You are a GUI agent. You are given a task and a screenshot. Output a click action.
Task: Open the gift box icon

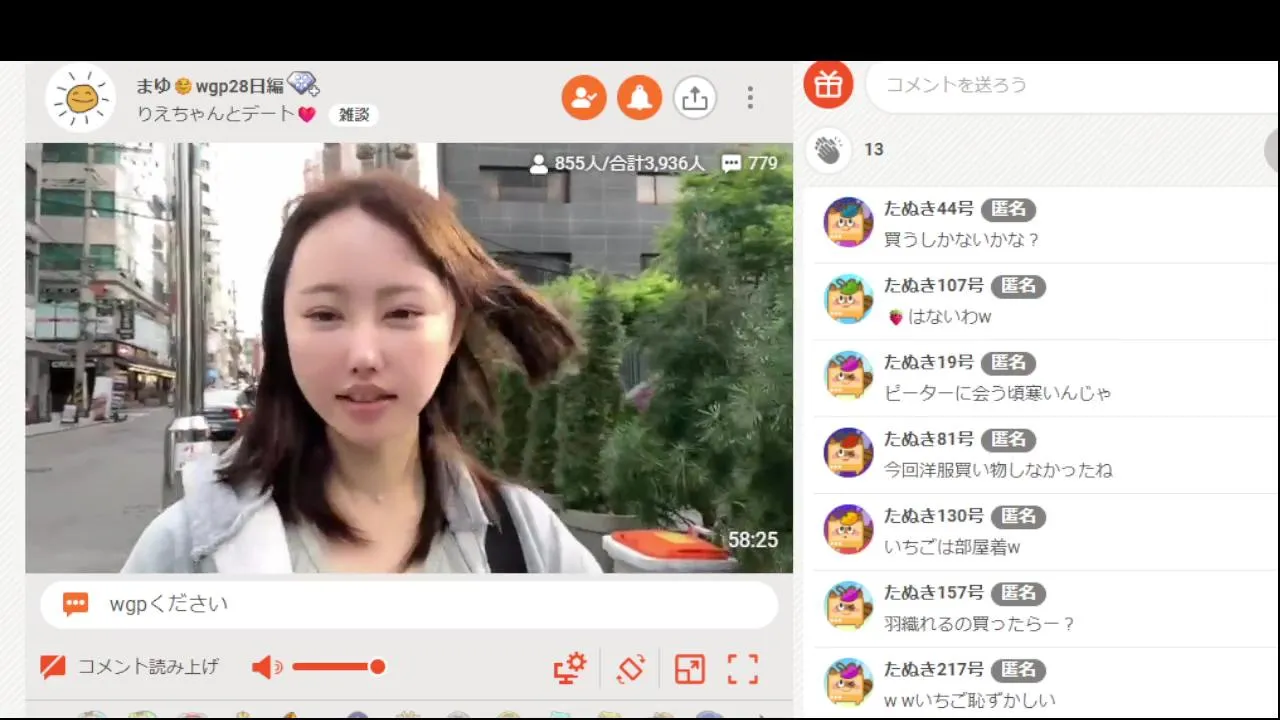[828, 85]
